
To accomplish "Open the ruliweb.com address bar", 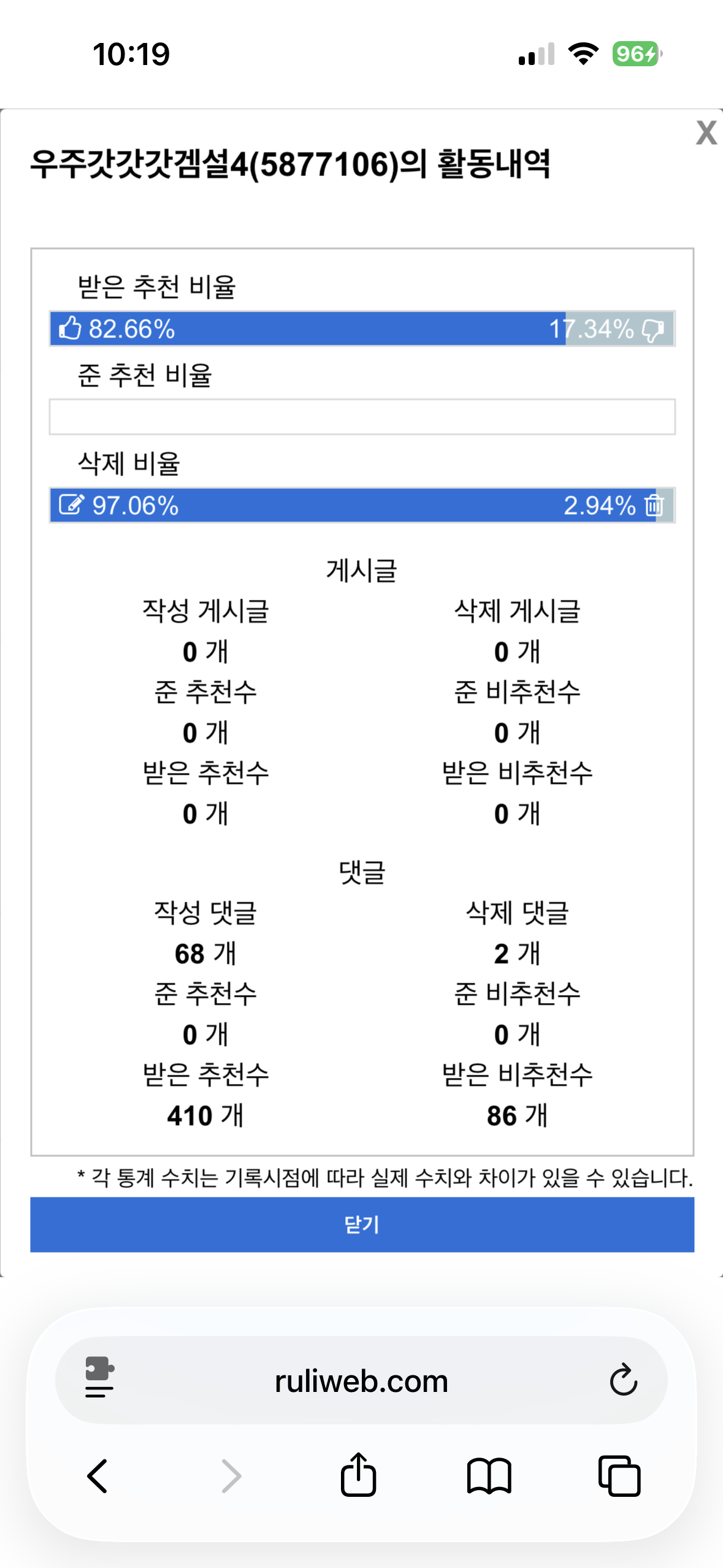I will 361,1381.
